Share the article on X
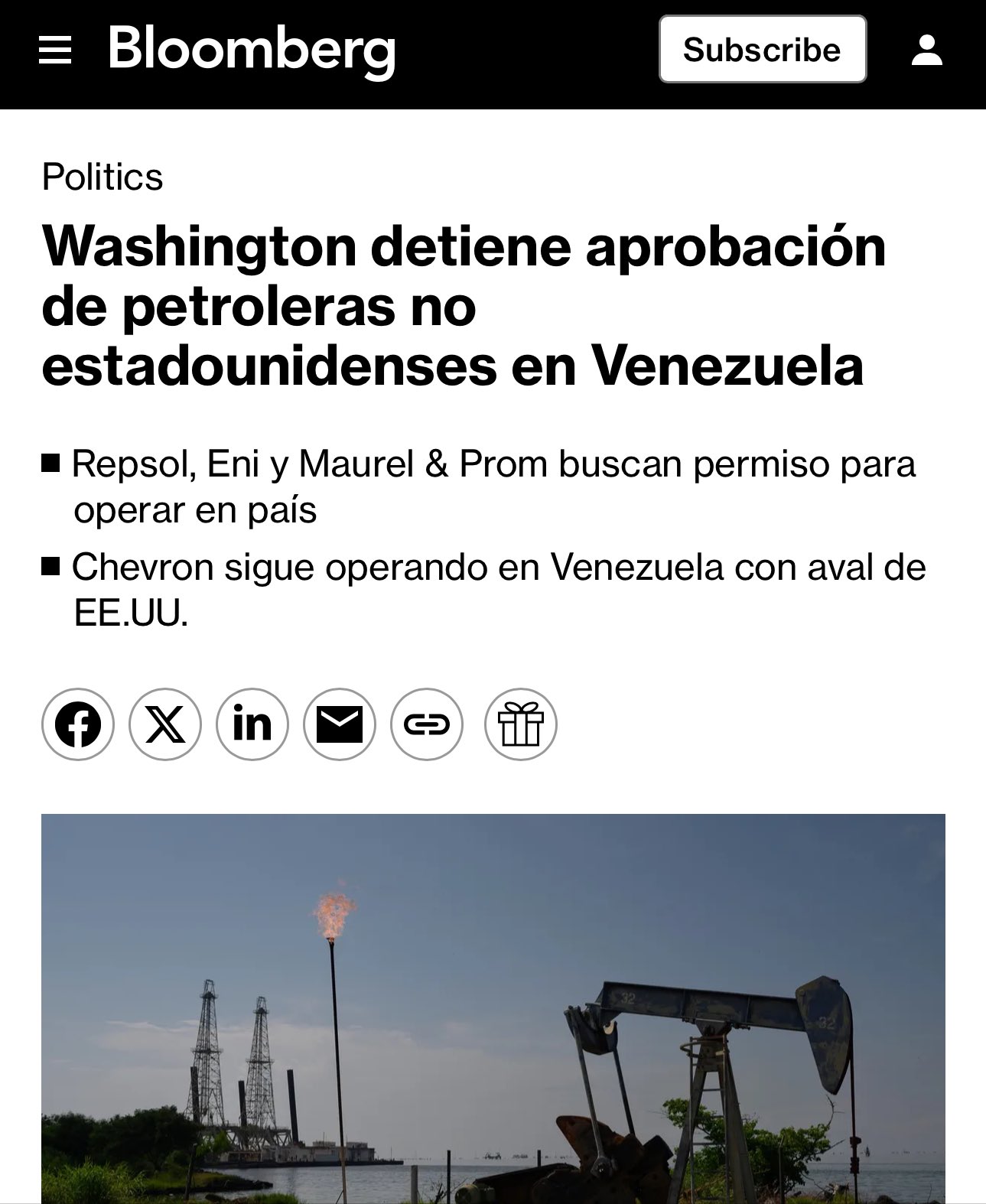Viewport: 986px width, 1204px height. (x=165, y=724)
